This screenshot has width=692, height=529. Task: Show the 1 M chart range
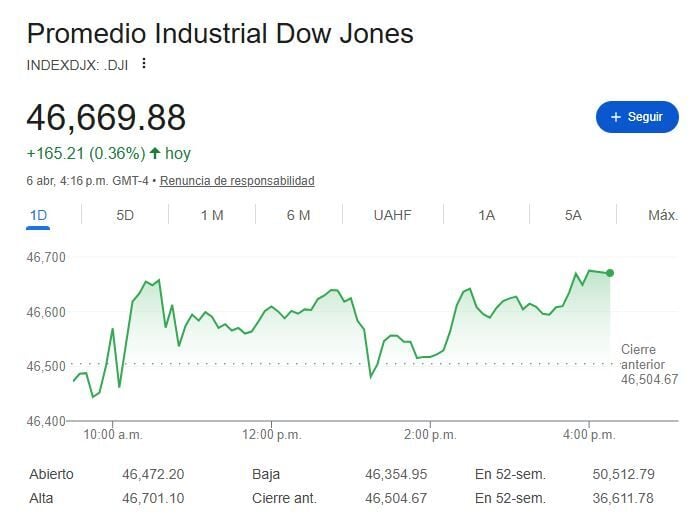pyautogui.click(x=211, y=215)
